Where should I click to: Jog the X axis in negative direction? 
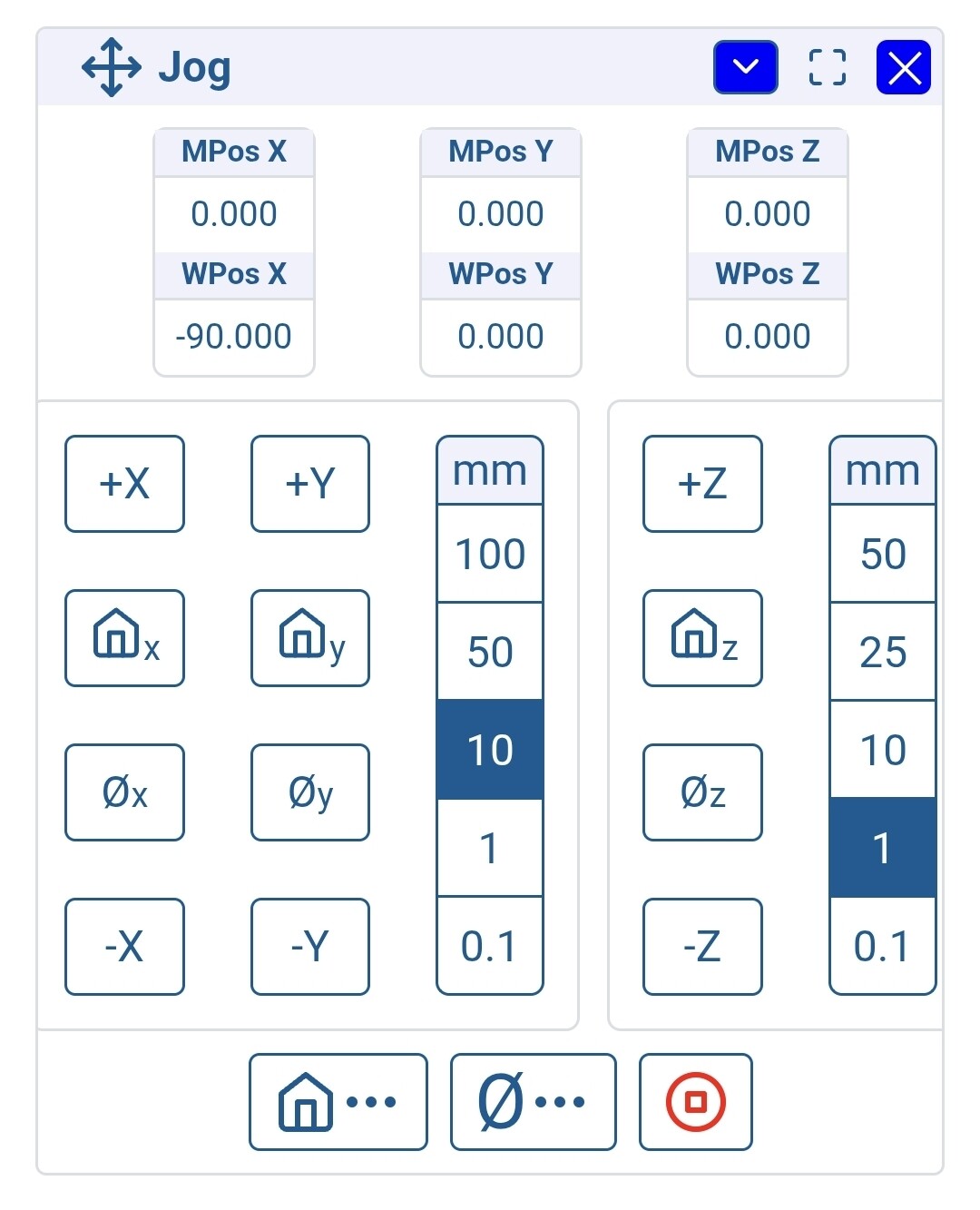click(124, 947)
